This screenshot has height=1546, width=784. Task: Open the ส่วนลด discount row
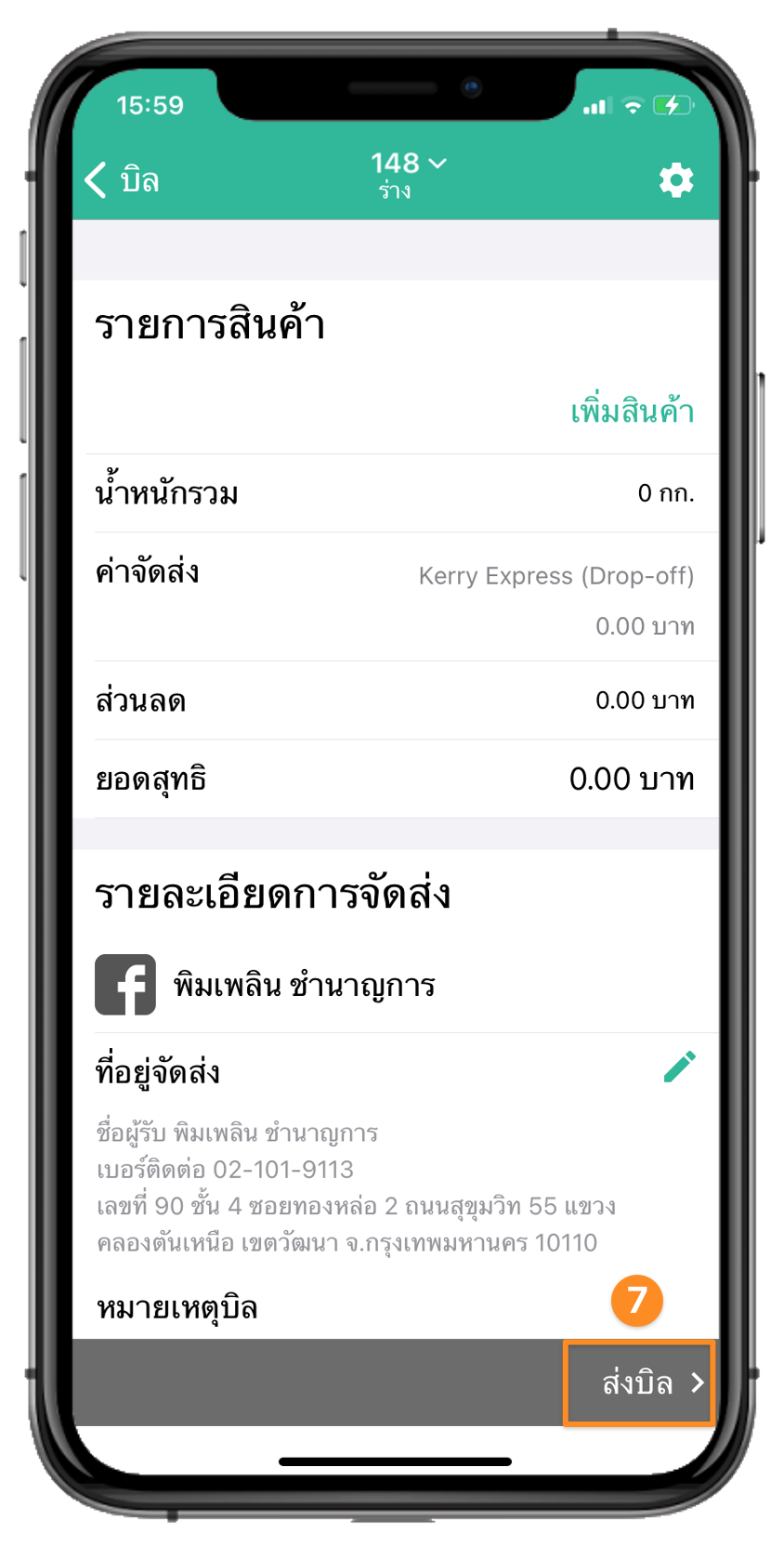[x=395, y=701]
